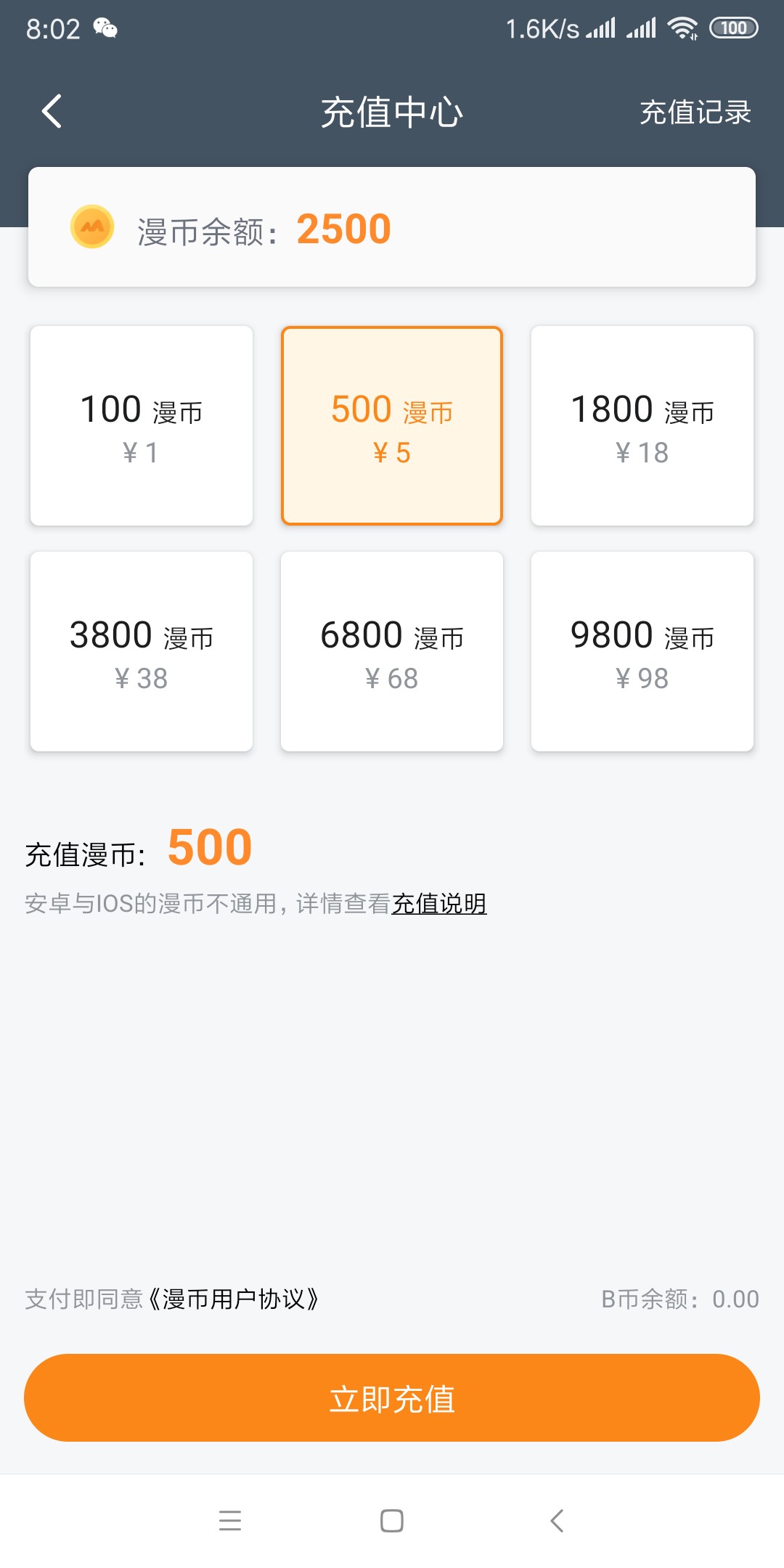Go to the system home screen
Viewport: 784px width, 1568px height.
(x=392, y=1521)
